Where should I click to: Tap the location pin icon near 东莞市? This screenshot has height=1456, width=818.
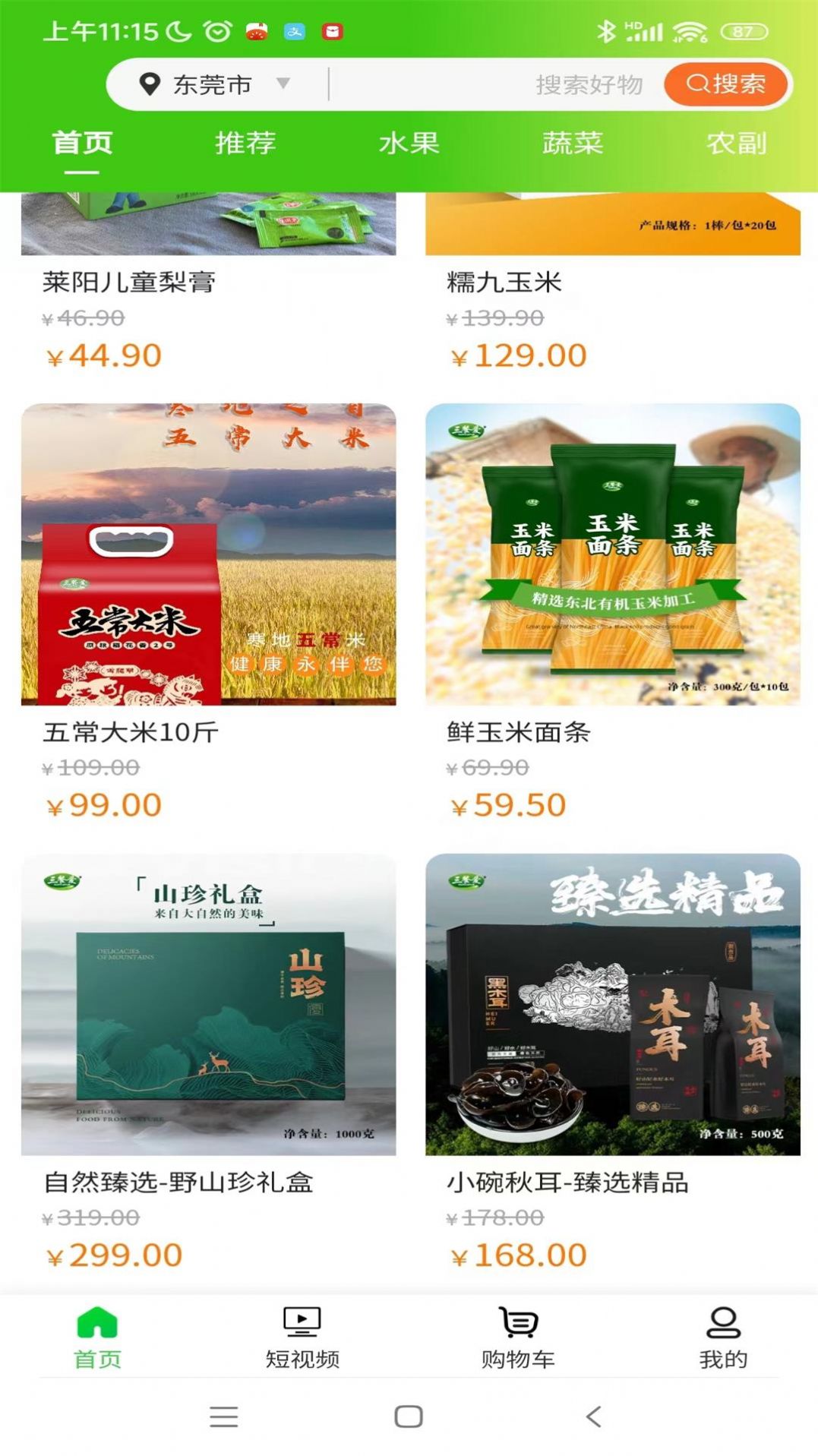click(151, 84)
